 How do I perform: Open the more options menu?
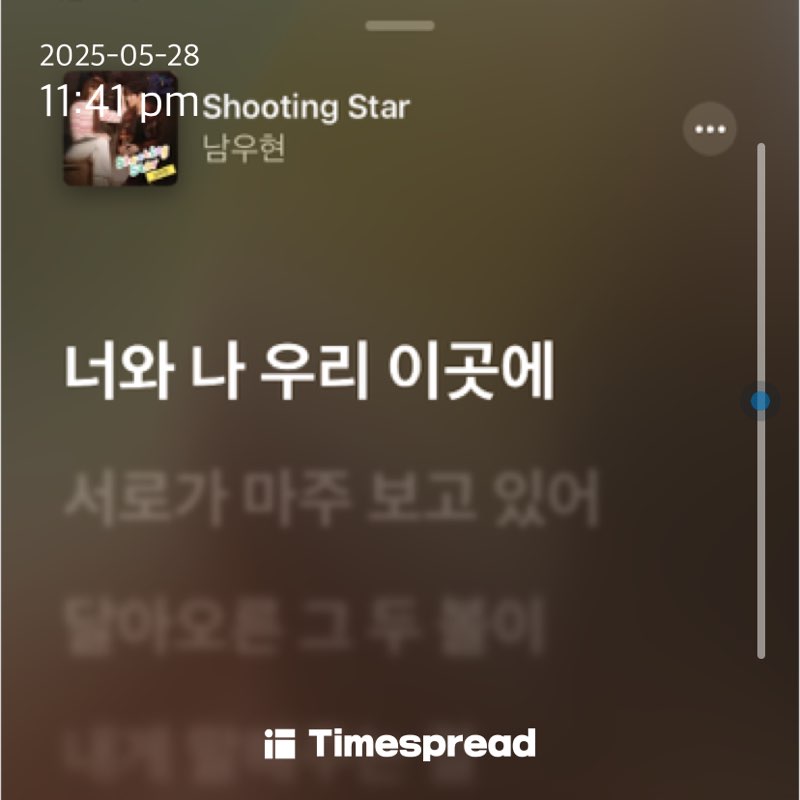point(710,130)
